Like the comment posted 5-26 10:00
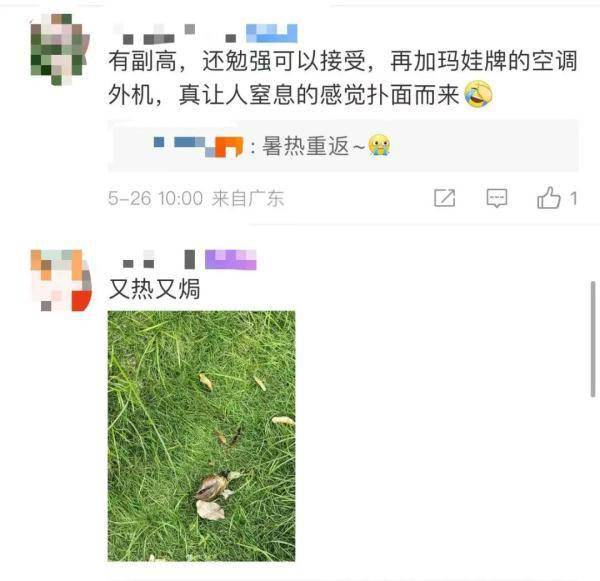This screenshot has height=581, width=600. tap(549, 198)
